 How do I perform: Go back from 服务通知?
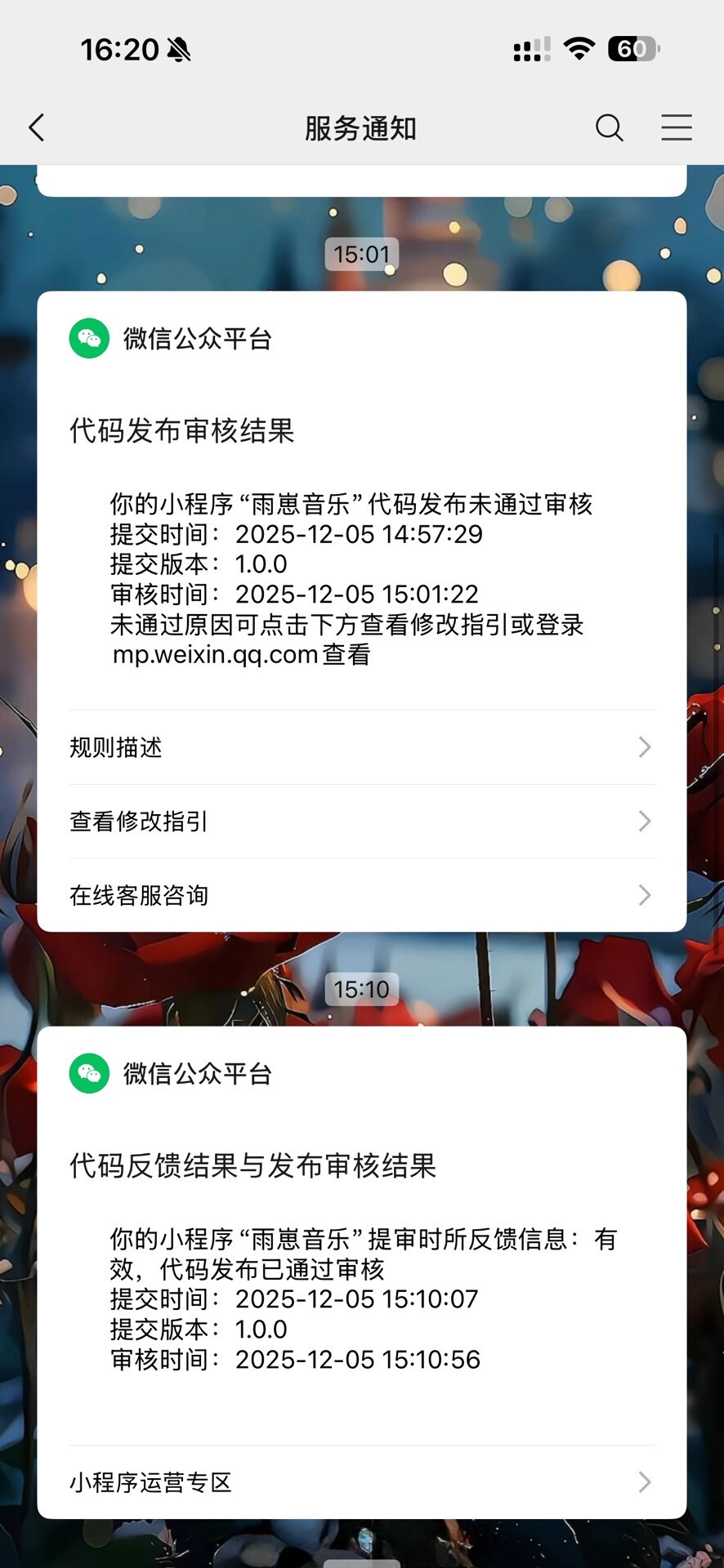(37, 128)
